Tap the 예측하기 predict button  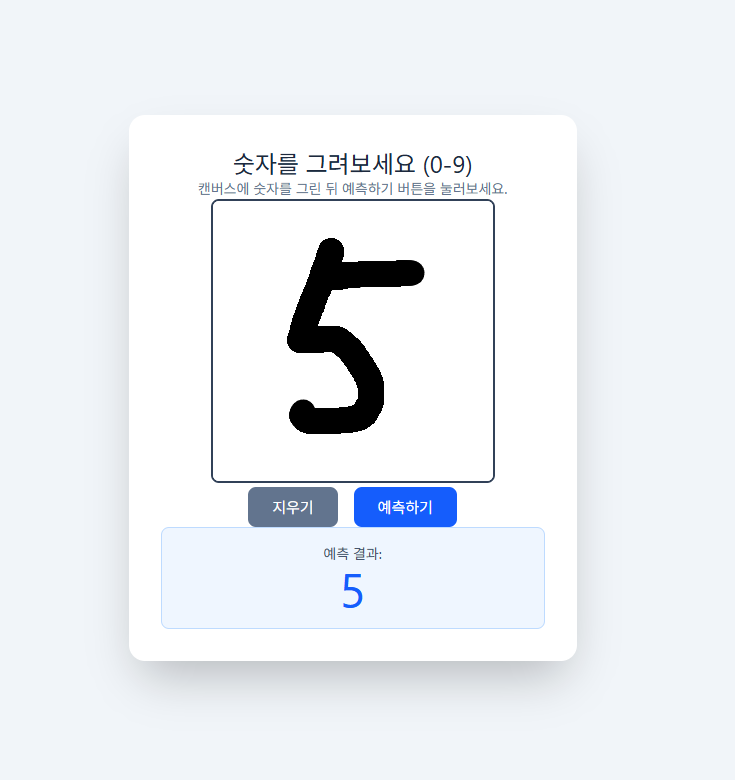[405, 507]
